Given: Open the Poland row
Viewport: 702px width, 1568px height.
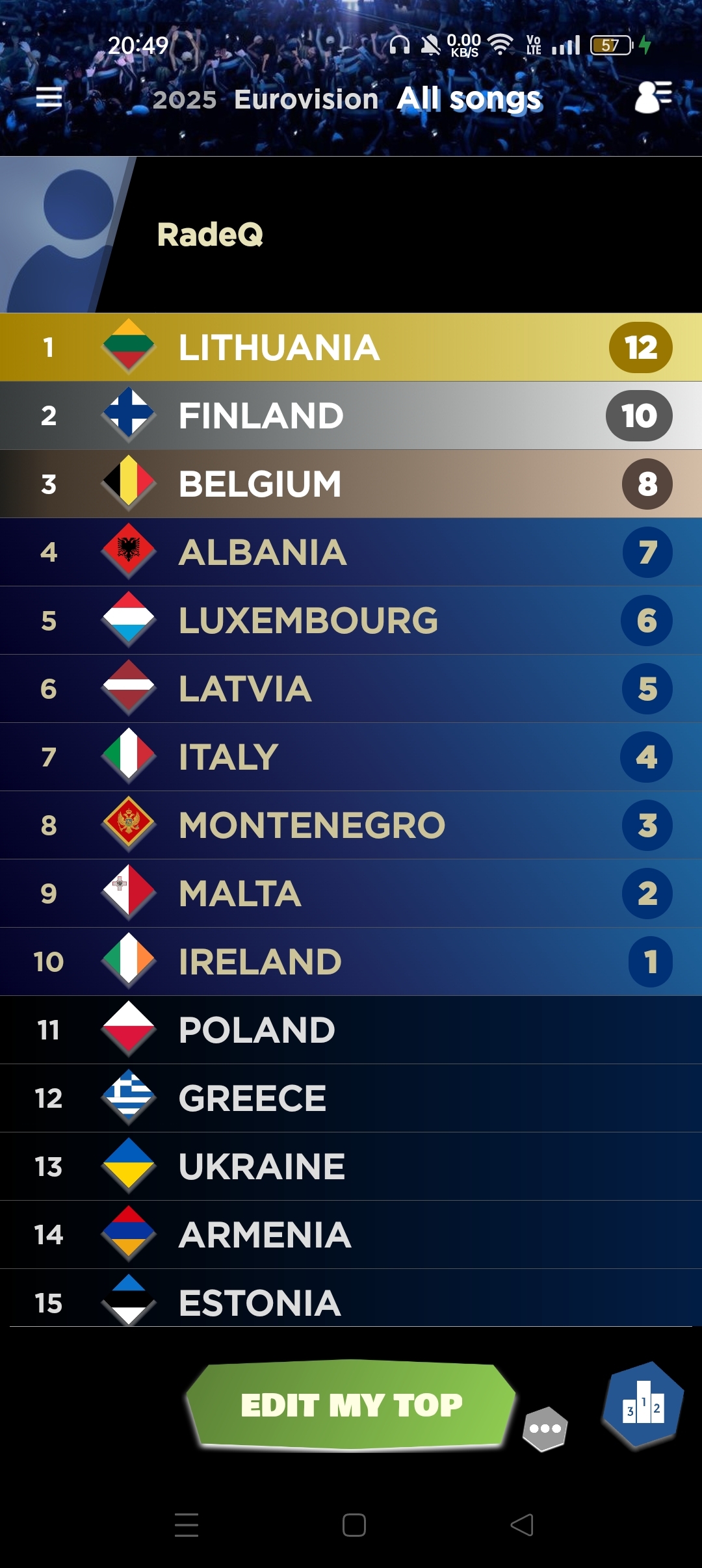Looking at the screenshot, I should point(351,1030).
